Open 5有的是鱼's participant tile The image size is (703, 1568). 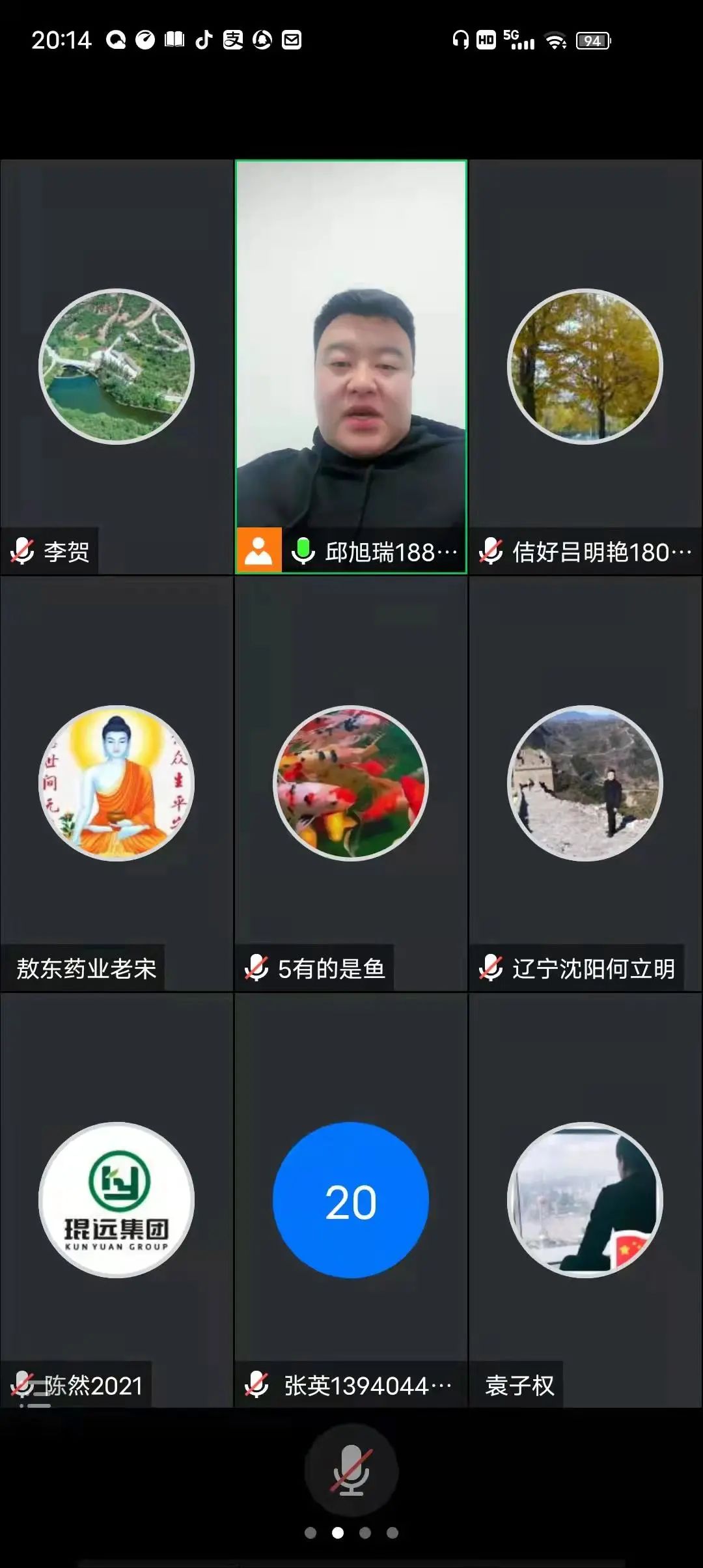[x=351, y=783]
